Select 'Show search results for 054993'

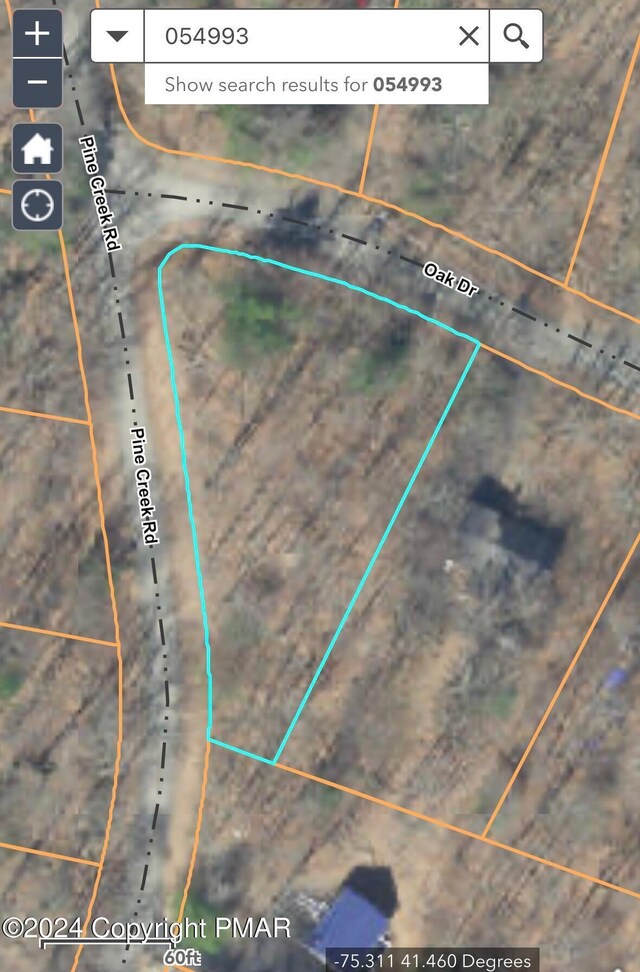[x=316, y=85]
